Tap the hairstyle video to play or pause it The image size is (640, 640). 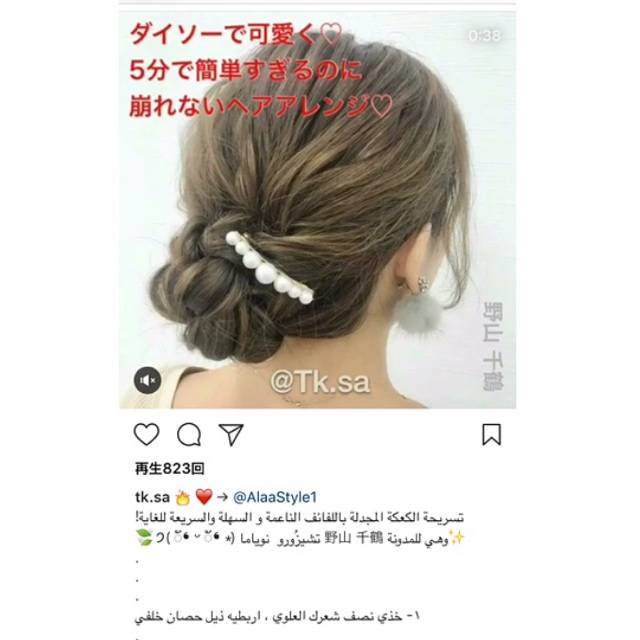click(318, 220)
